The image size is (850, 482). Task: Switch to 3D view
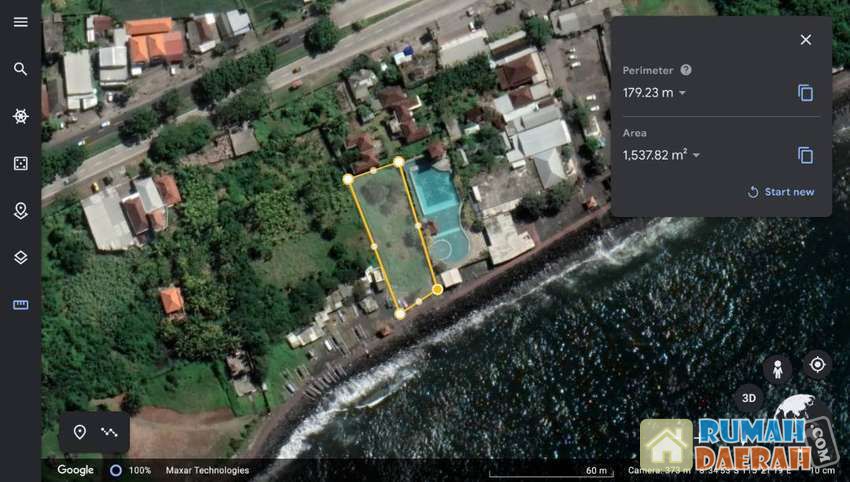748,397
